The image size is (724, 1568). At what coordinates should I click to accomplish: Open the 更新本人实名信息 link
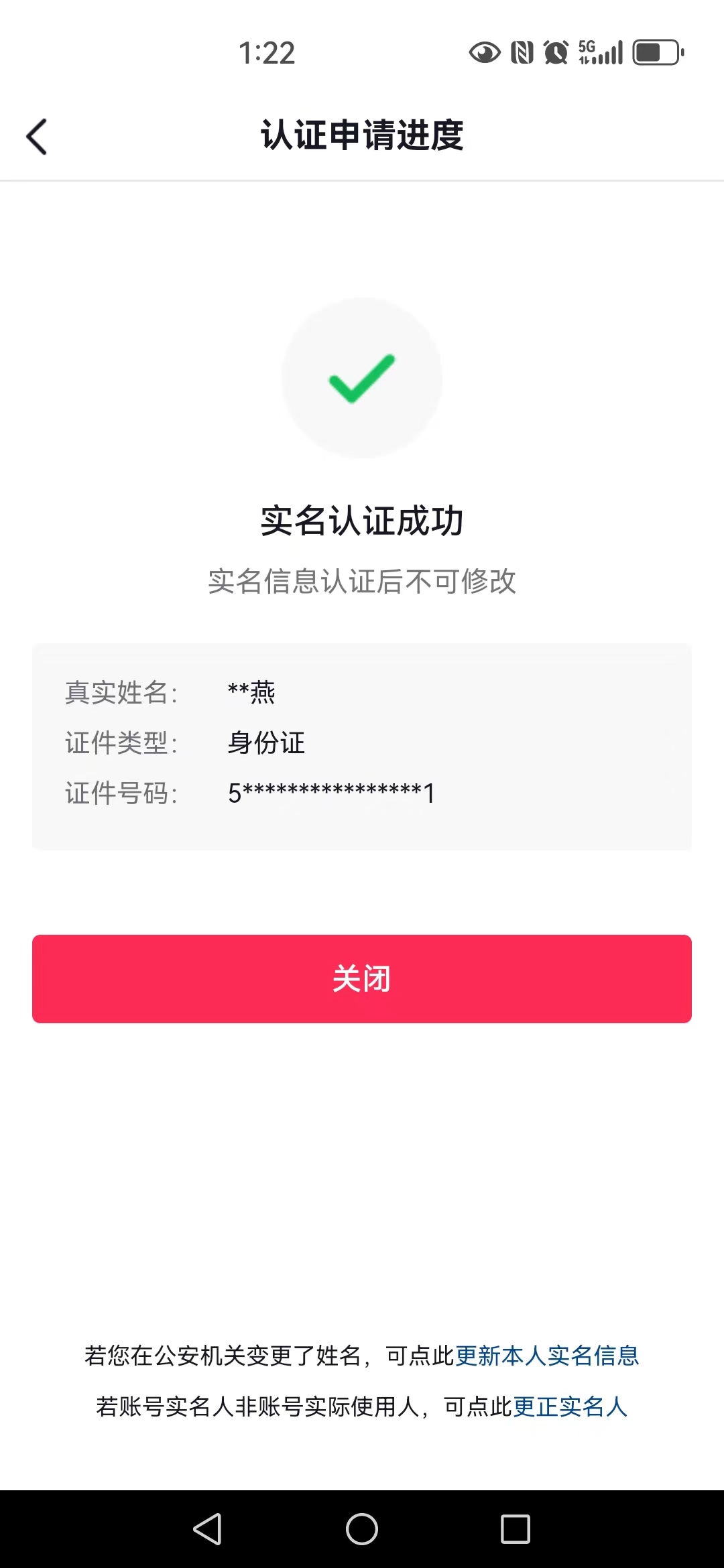(547, 1355)
